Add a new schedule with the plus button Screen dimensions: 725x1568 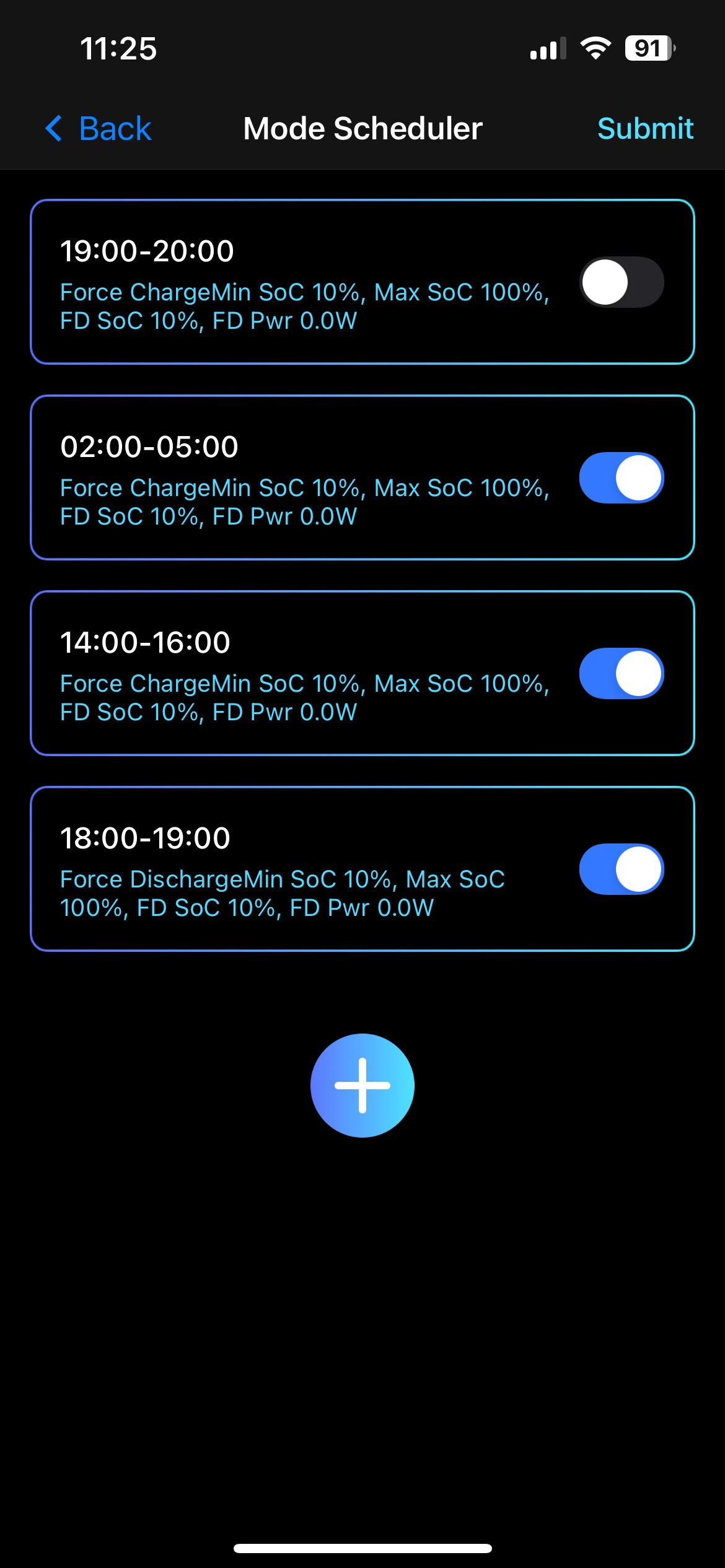click(362, 1085)
